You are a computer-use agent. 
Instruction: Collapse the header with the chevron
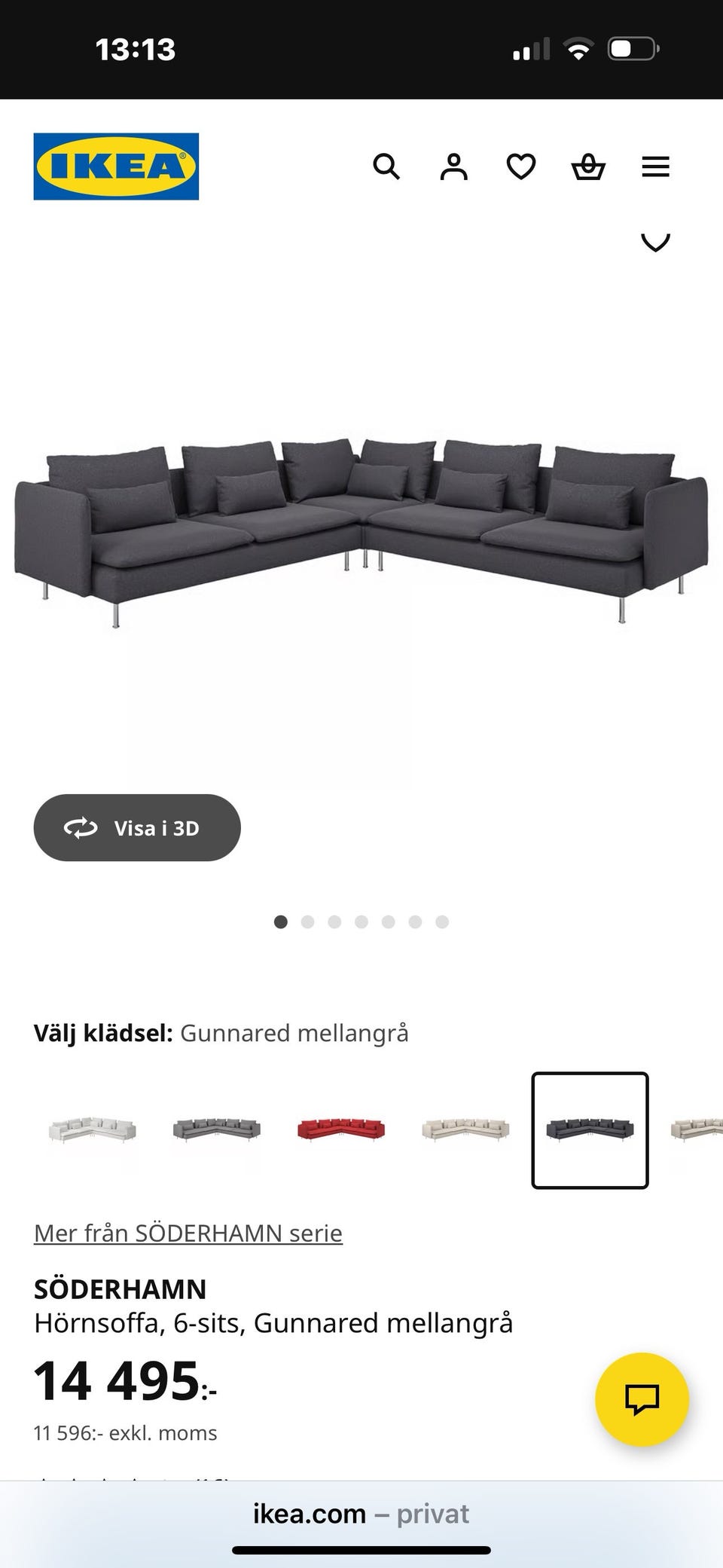654,242
